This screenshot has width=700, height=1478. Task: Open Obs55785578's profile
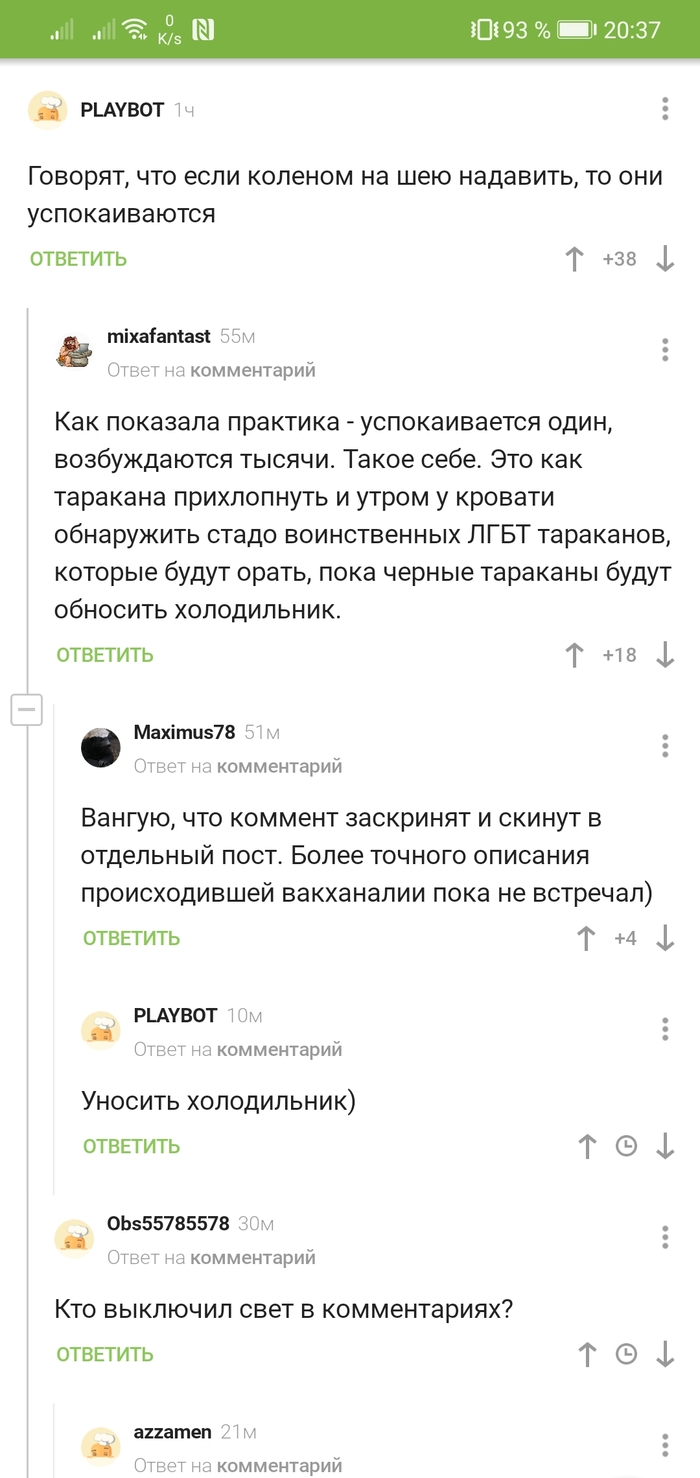168,1224
